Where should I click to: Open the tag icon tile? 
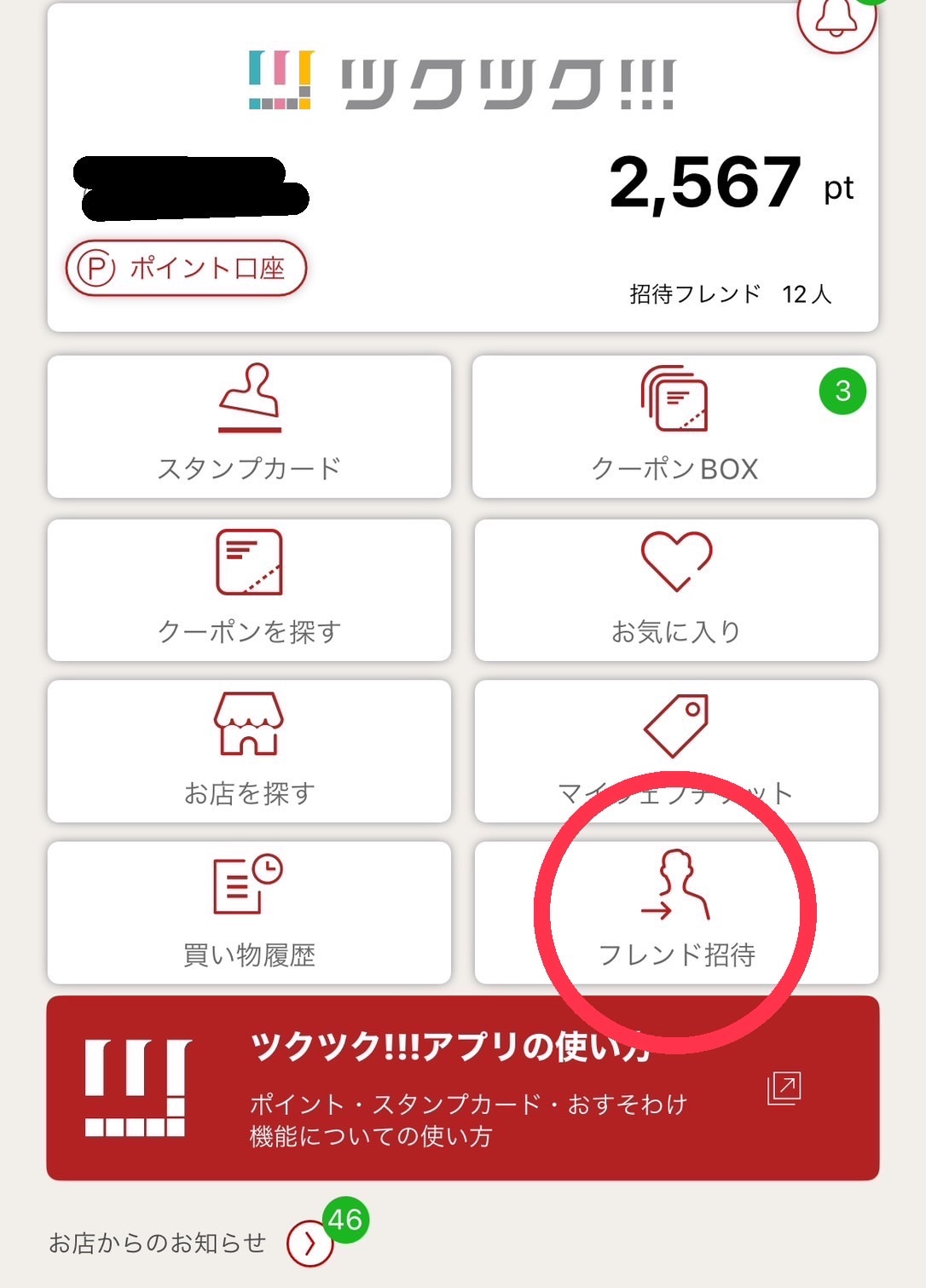click(x=675, y=751)
